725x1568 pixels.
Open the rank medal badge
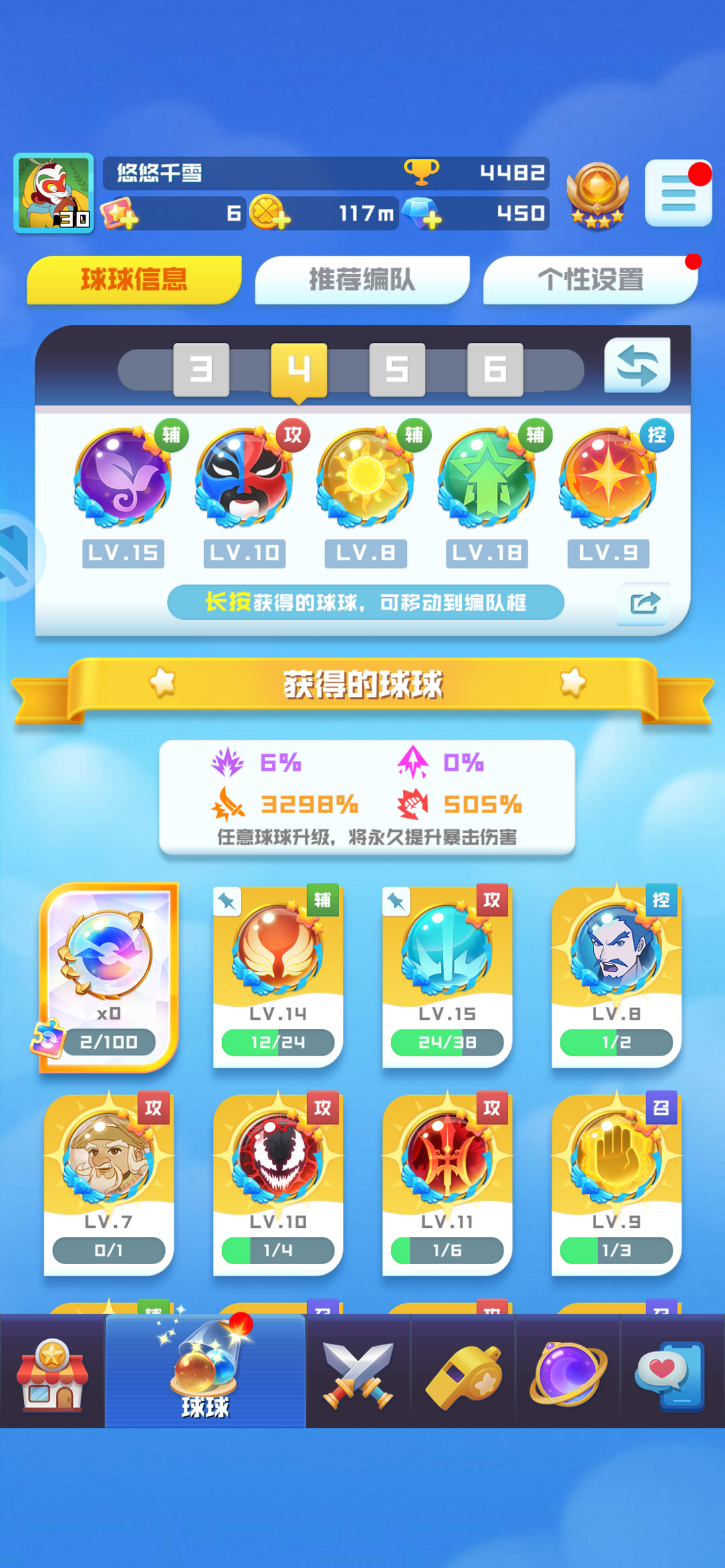pyautogui.click(x=597, y=195)
